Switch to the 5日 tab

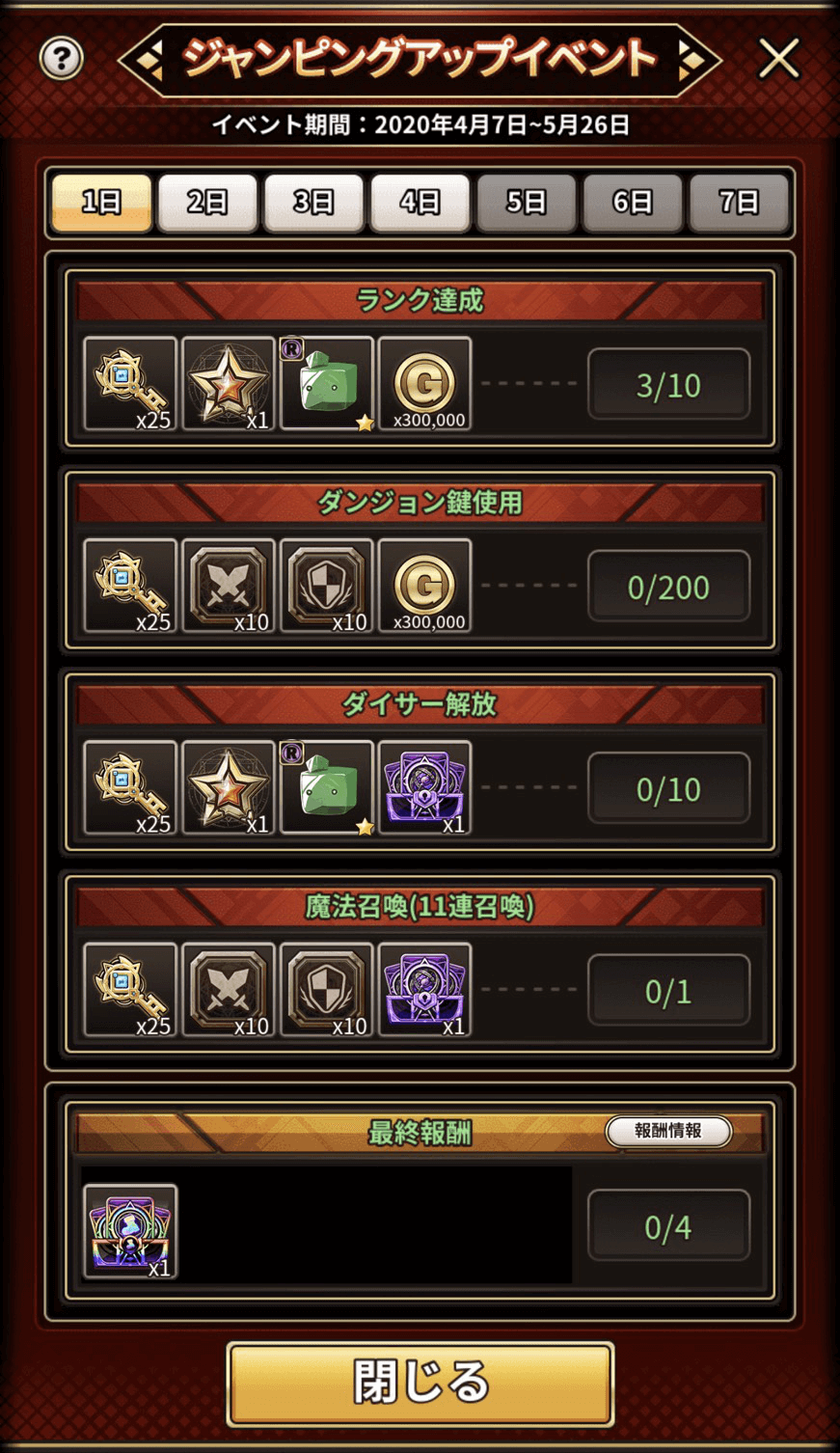pos(527,203)
